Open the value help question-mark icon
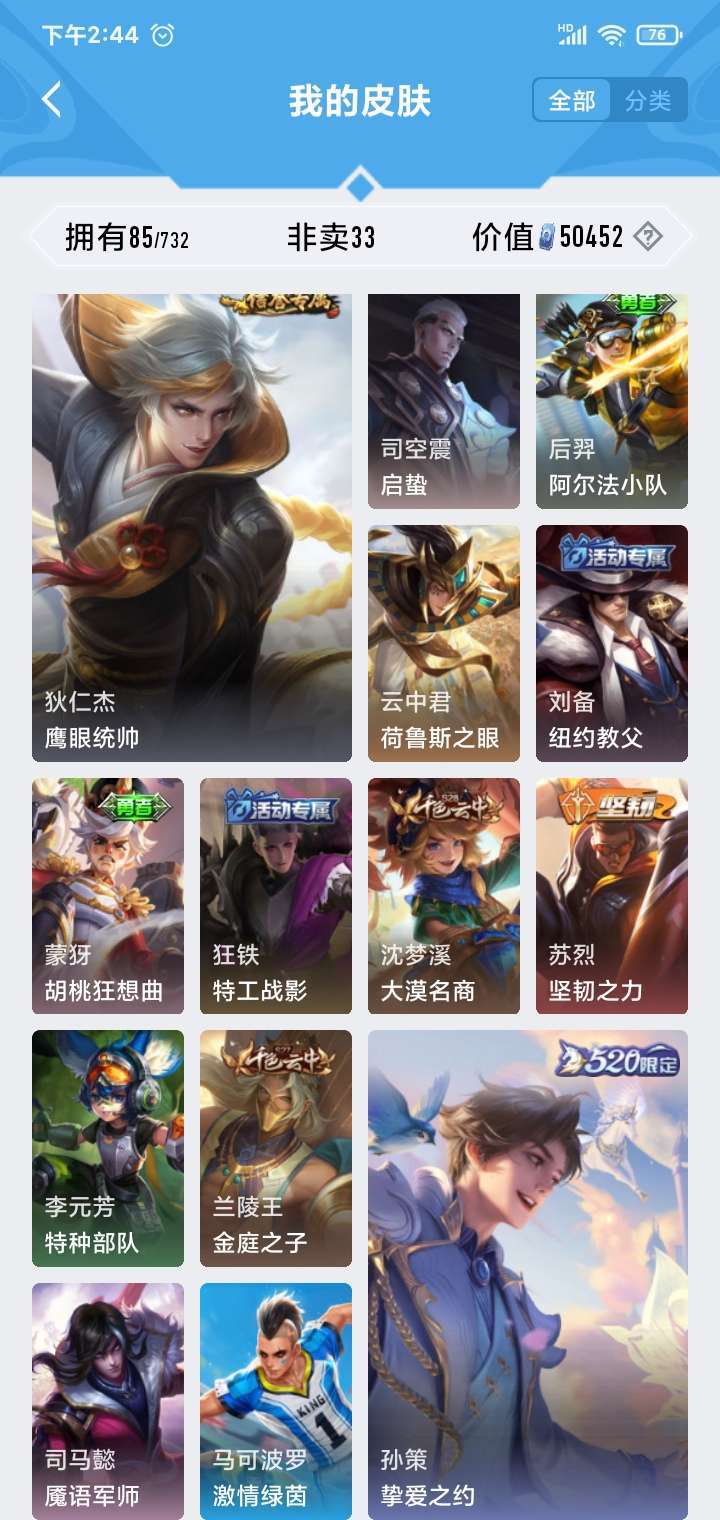This screenshot has height=1520, width=720. pos(648,237)
